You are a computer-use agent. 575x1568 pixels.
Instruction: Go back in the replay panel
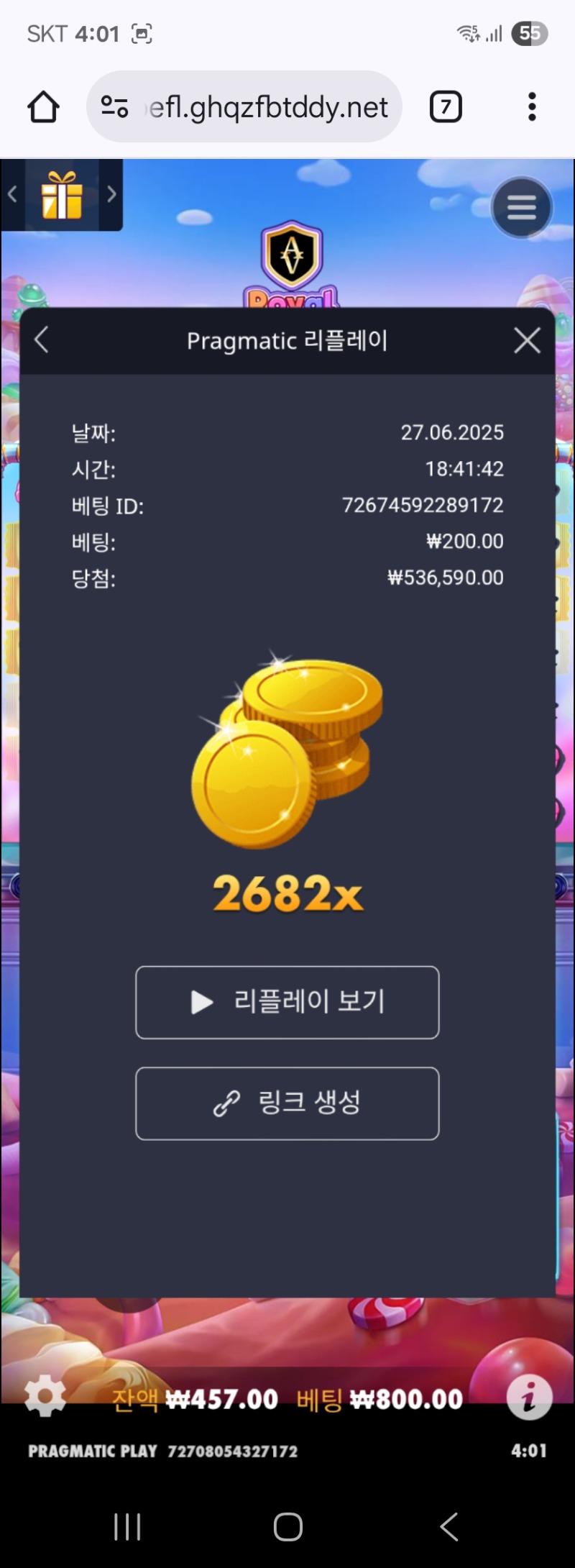pos(42,340)
